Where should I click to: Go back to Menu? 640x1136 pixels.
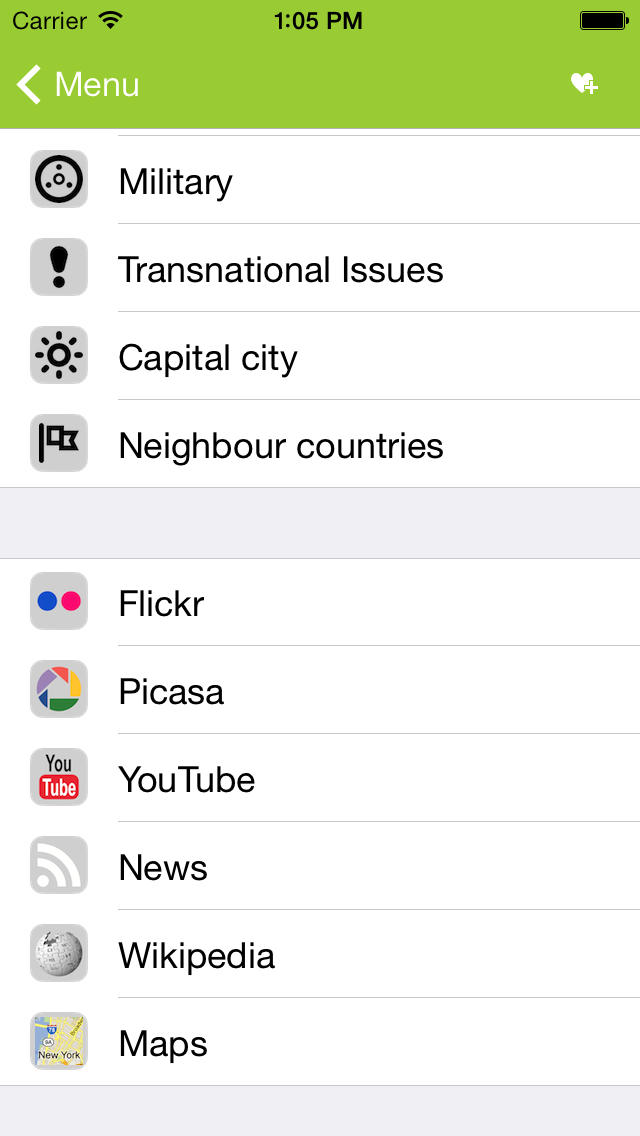click(x=78, y=85)
